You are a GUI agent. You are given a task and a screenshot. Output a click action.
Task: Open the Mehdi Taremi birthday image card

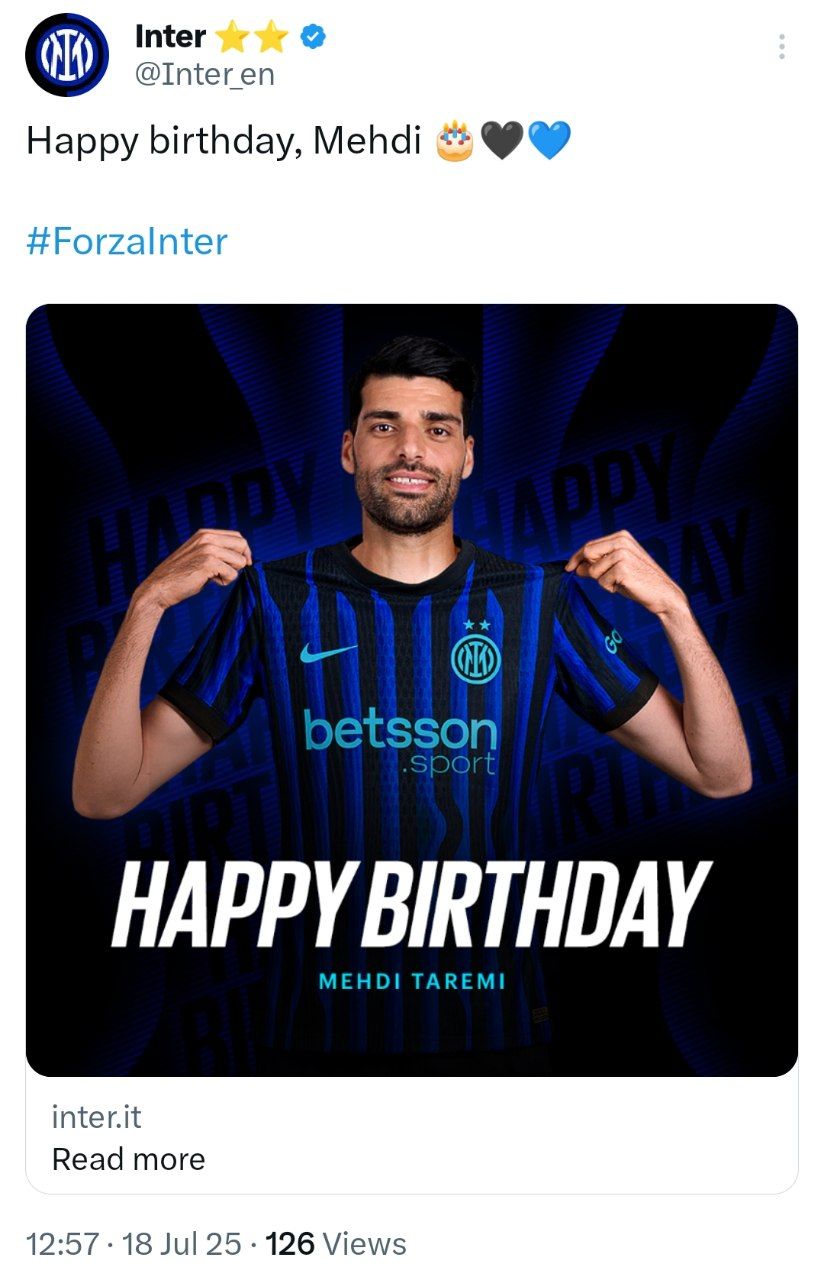coord(411,690)
